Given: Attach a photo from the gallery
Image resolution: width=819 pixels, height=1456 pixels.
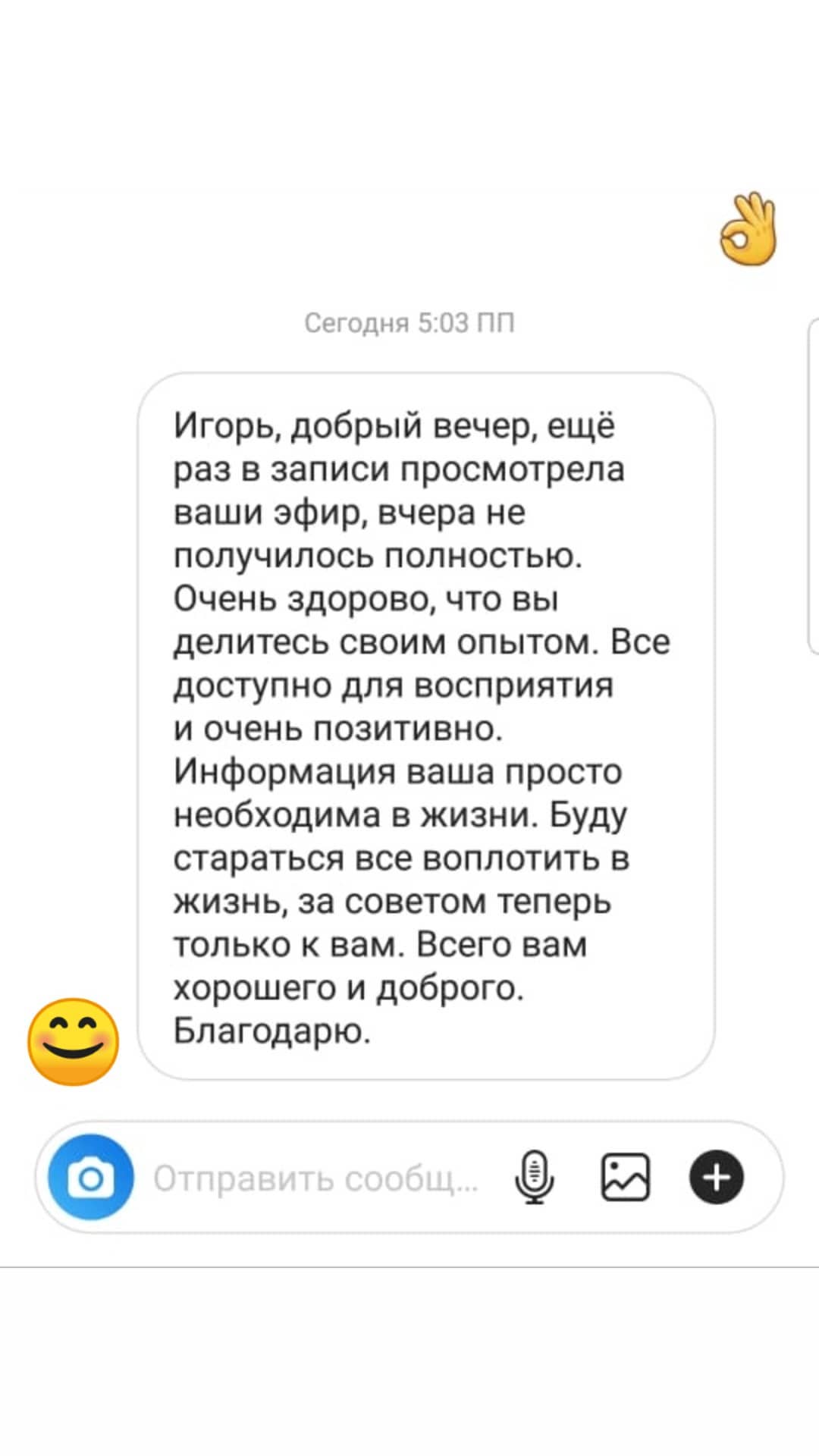Looking at the screenshot, I should (626, 1178).
